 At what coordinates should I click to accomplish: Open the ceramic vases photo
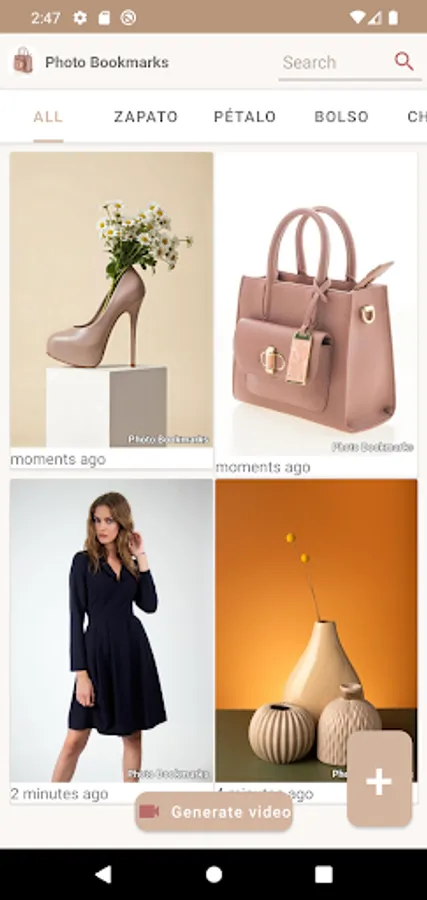tap(316, 631)
